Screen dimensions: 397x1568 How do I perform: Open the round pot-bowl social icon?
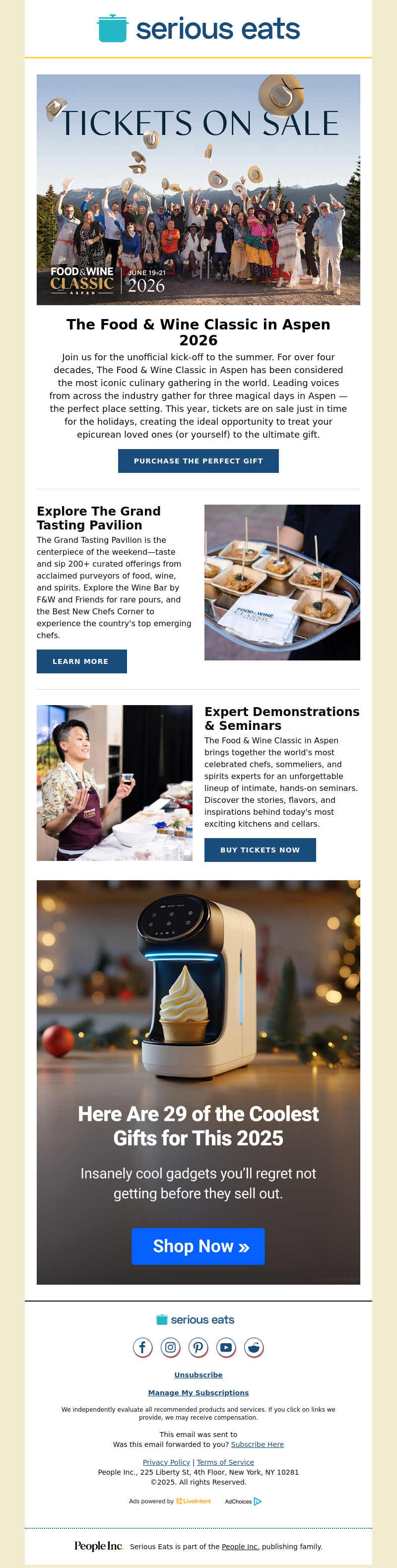[x=254, y=1347]
